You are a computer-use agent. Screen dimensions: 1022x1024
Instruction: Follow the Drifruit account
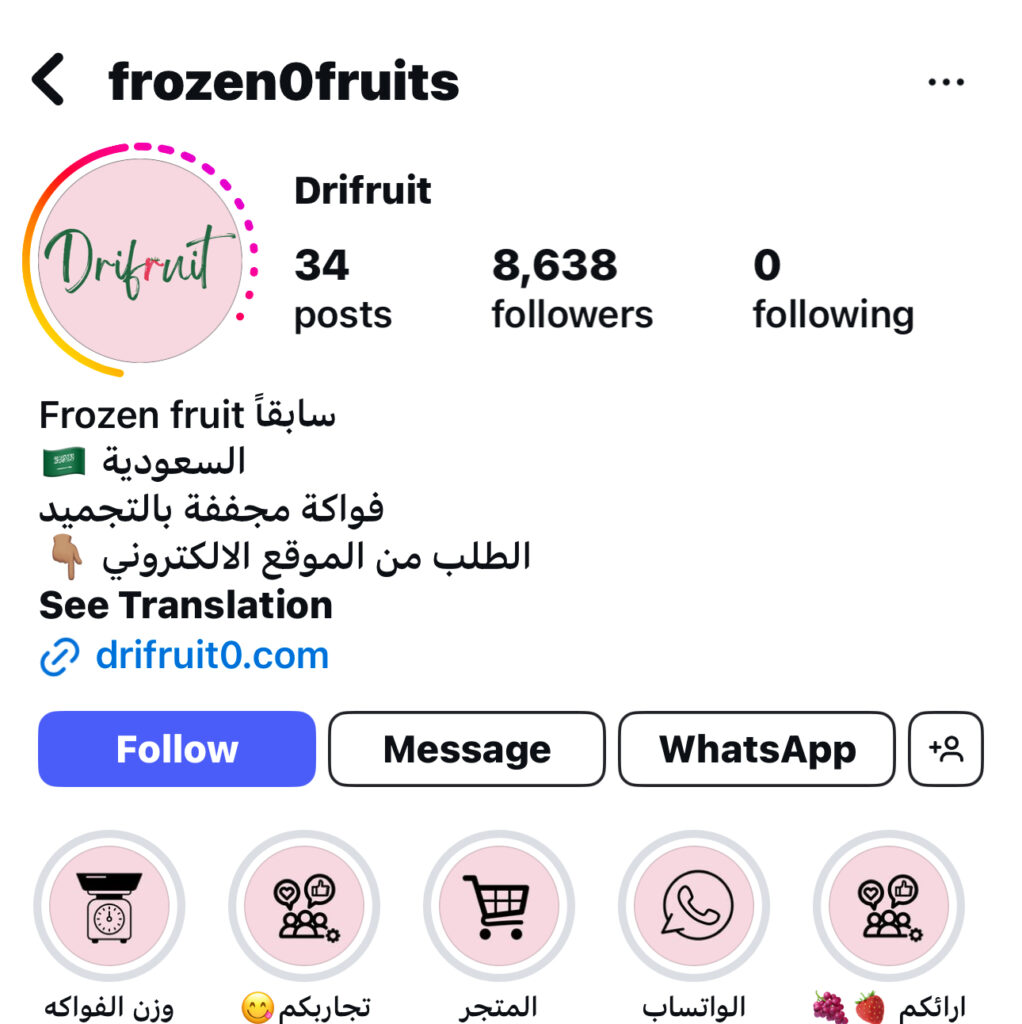point(177,749)
